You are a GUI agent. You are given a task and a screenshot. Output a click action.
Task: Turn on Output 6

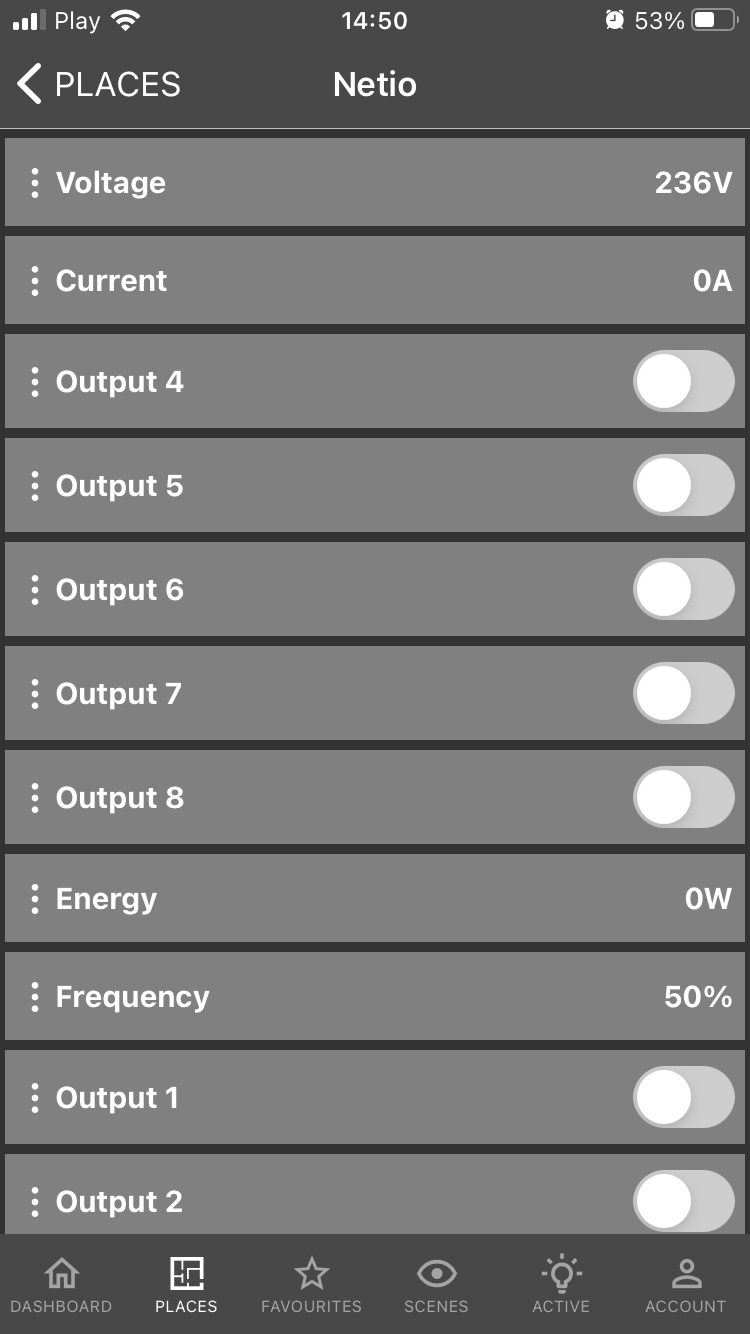pos(684,589)
